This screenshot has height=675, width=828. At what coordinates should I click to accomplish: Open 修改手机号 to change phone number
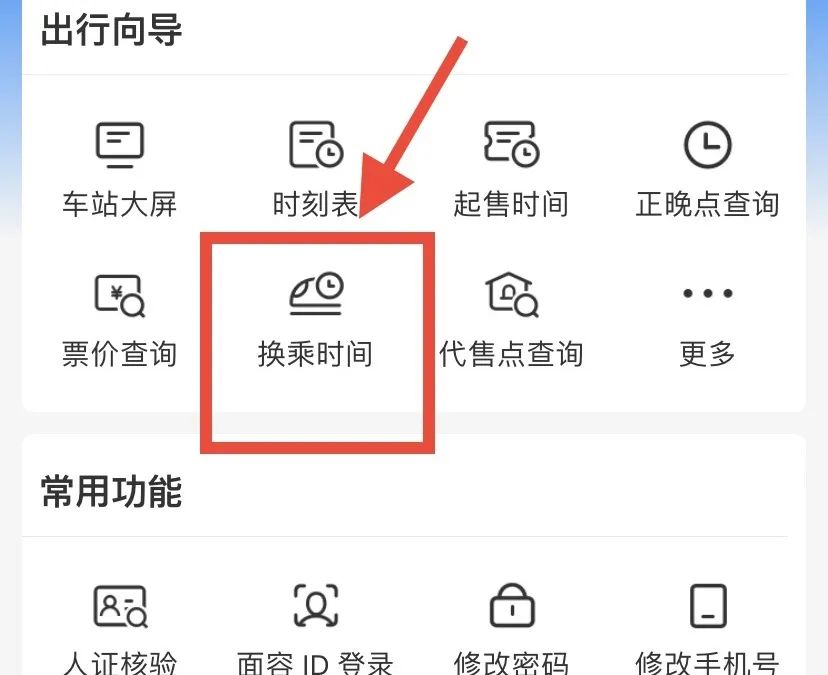click(x=707, y=625)
